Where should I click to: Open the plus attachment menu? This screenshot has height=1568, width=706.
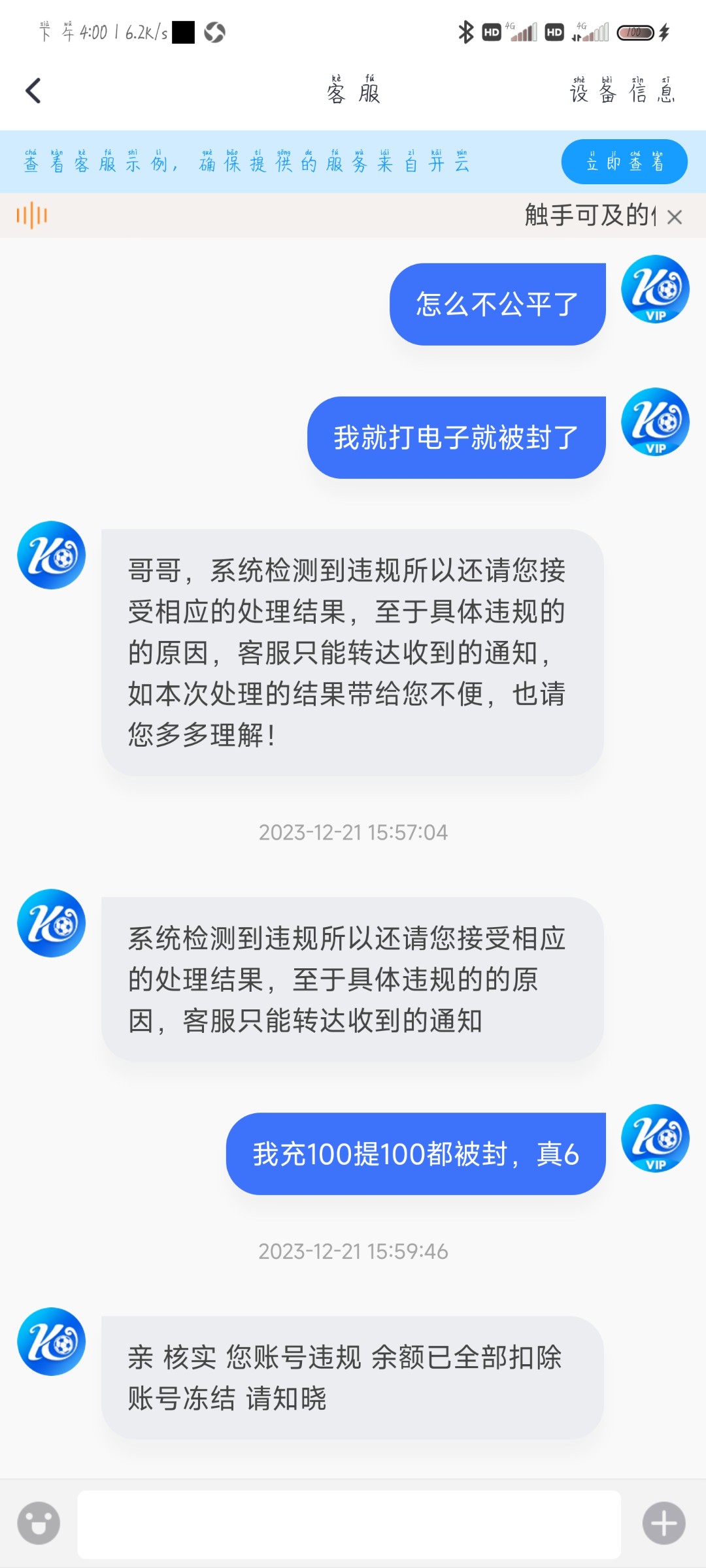click(664, 1523)
